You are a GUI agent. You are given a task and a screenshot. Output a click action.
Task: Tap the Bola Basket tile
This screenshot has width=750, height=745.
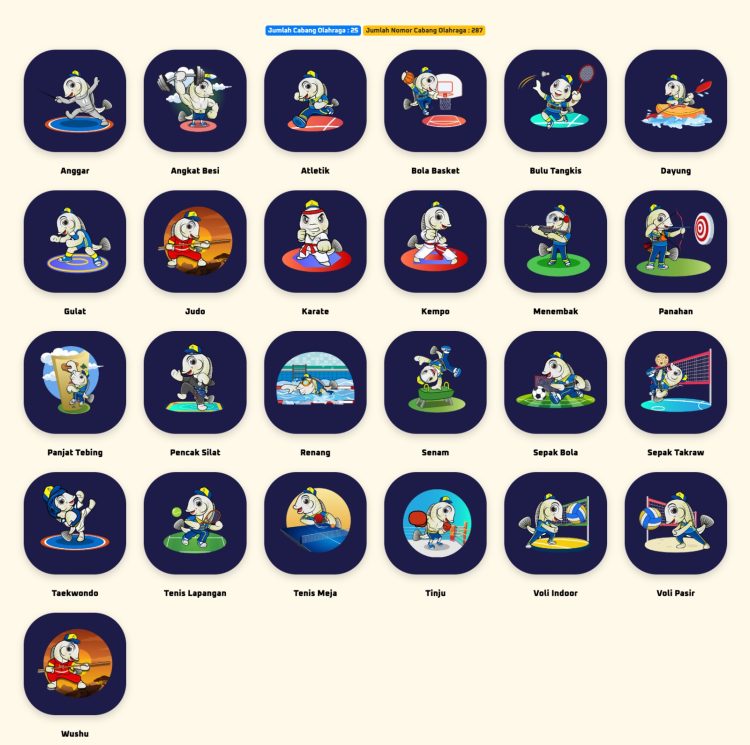435,101
